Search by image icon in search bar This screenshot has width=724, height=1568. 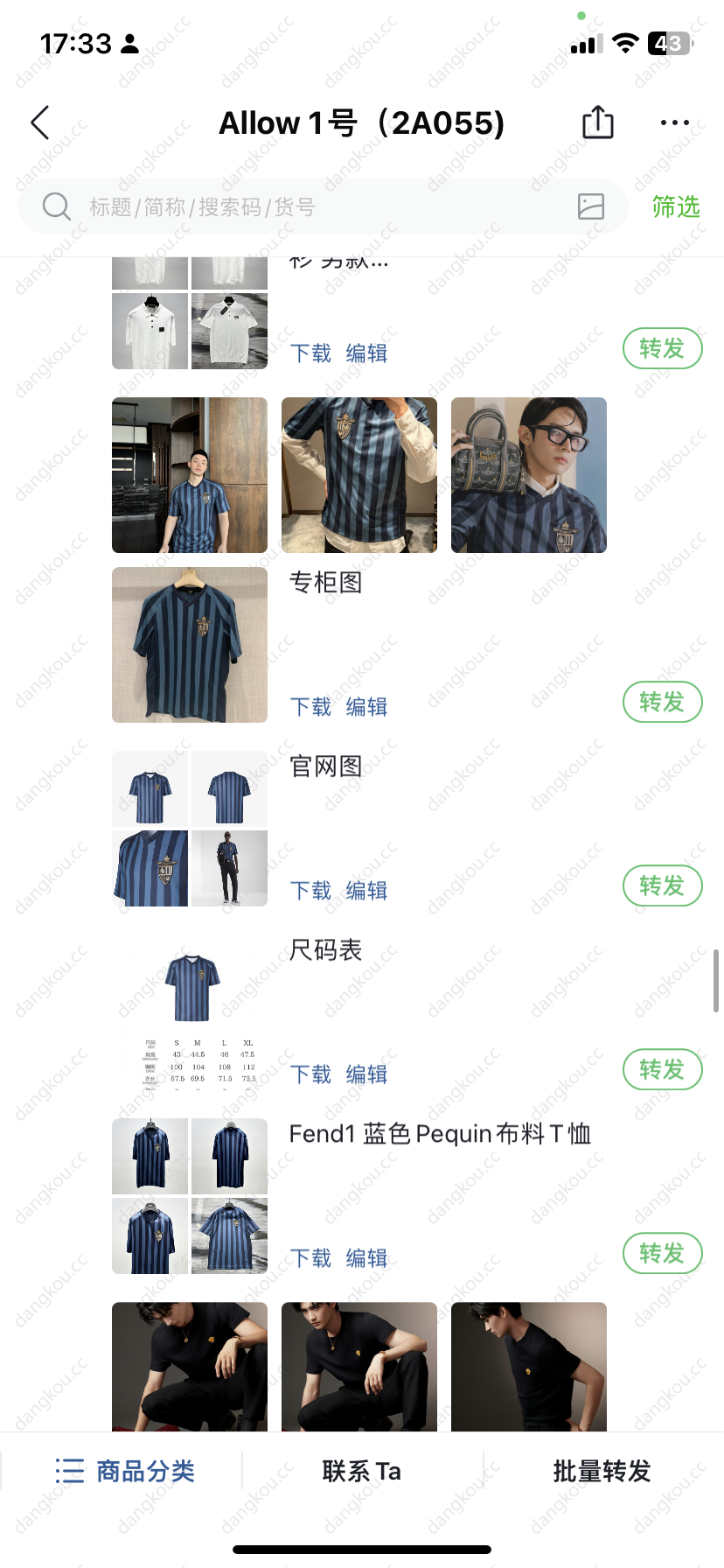[x=591, y=206]
